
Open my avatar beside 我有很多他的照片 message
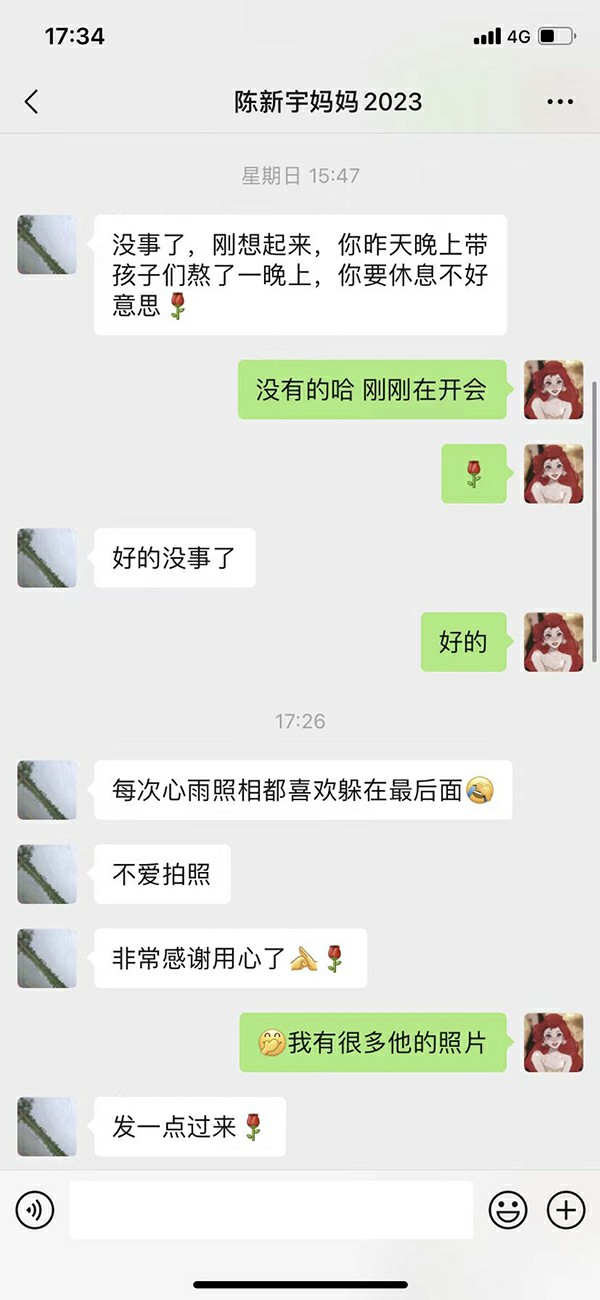[554, 1042]
